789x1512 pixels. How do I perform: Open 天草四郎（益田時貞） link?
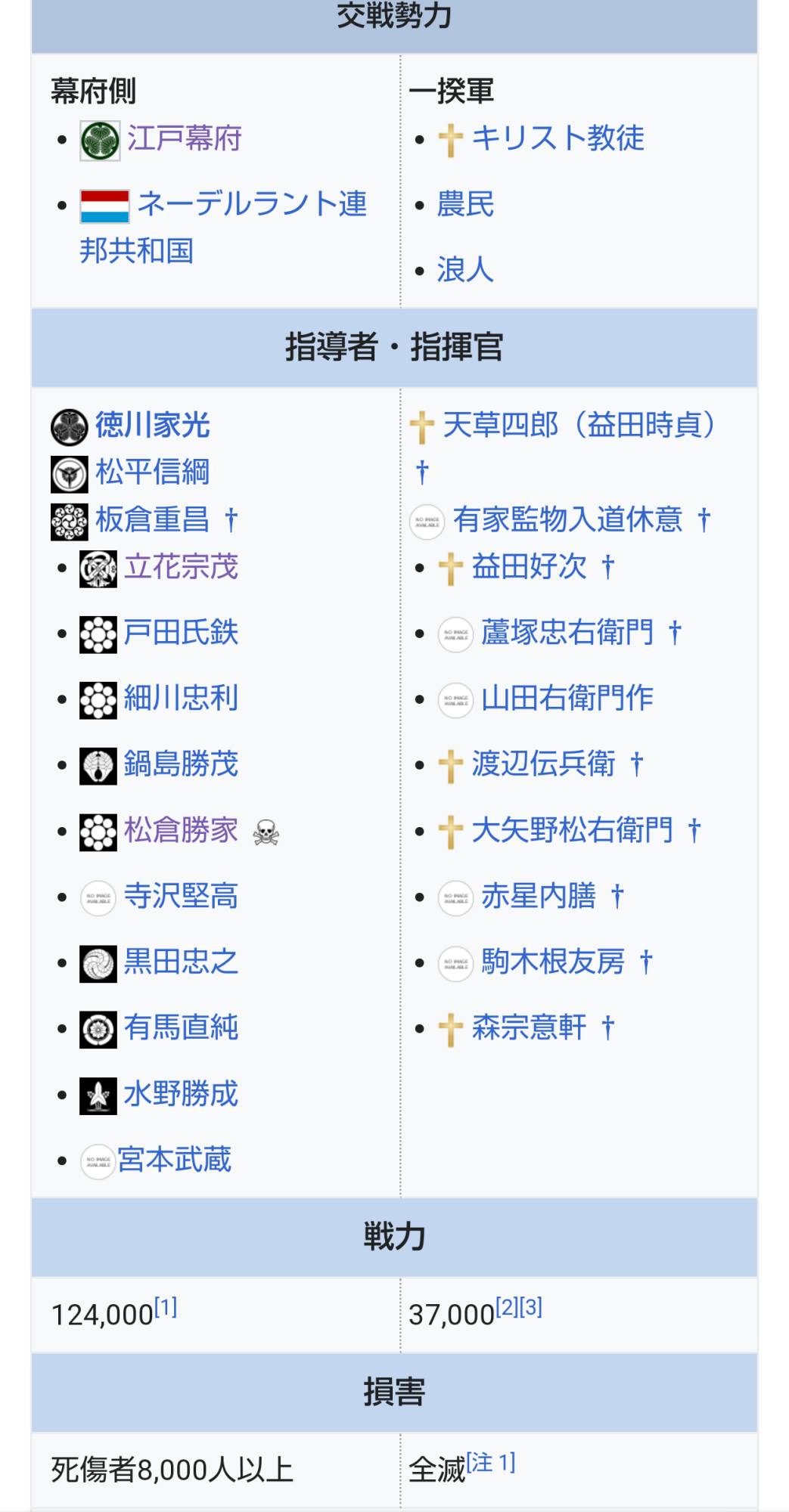[579, 426]
